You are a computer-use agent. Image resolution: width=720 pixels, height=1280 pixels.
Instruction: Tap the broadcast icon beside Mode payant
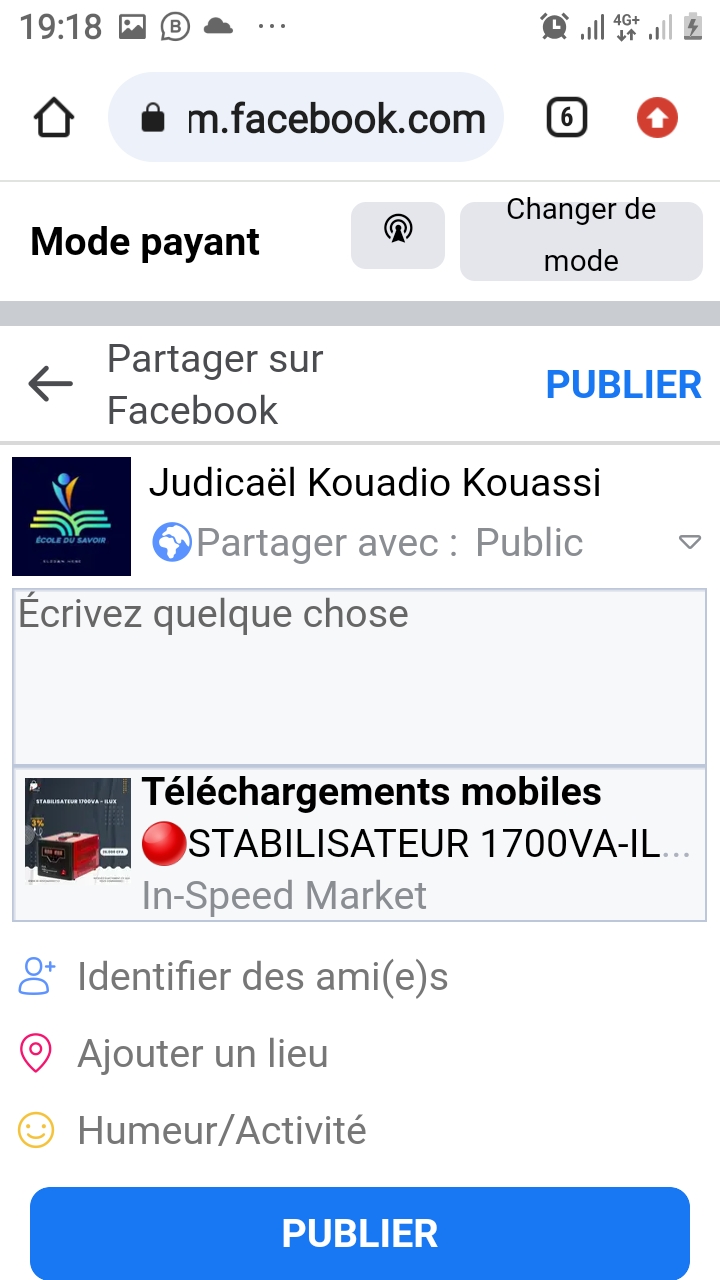pyautogui.click(x=397, y=232)
